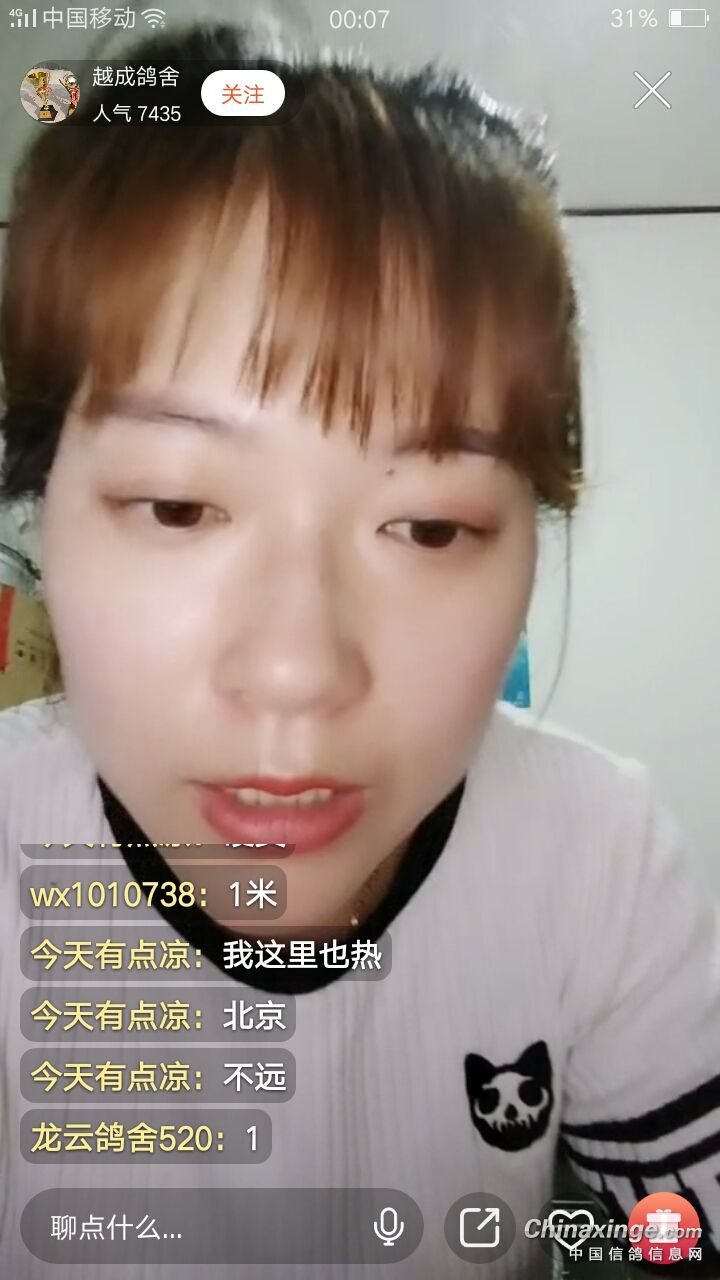
Task: Close the live stream
Action: [652, 91]
